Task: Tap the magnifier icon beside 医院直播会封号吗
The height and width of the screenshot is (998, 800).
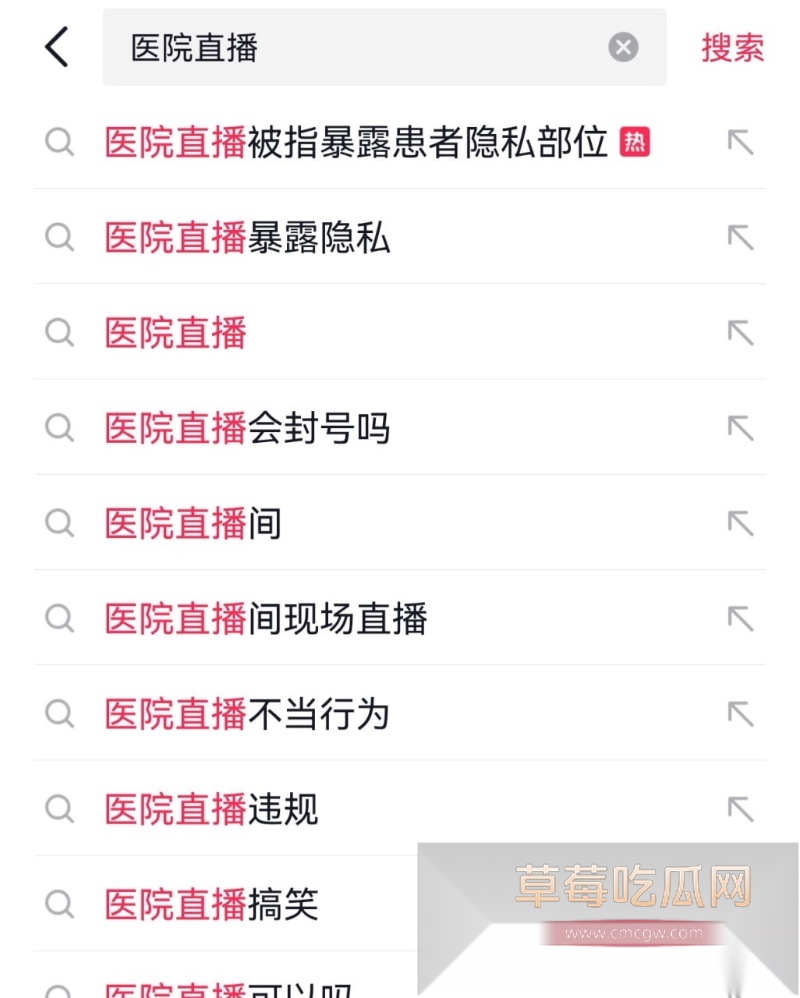Action: (x=59, y=428)
